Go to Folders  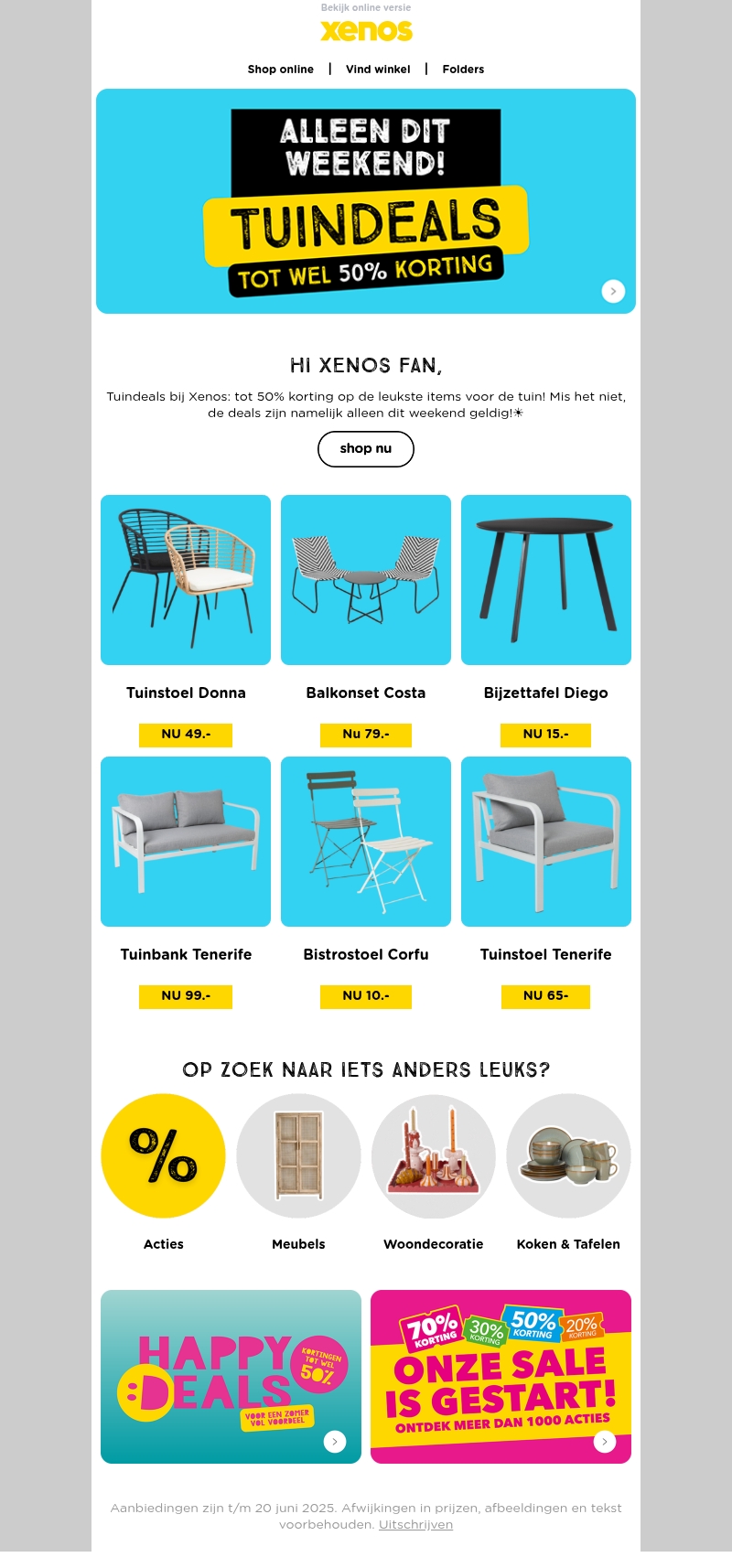tap(463, 70)
